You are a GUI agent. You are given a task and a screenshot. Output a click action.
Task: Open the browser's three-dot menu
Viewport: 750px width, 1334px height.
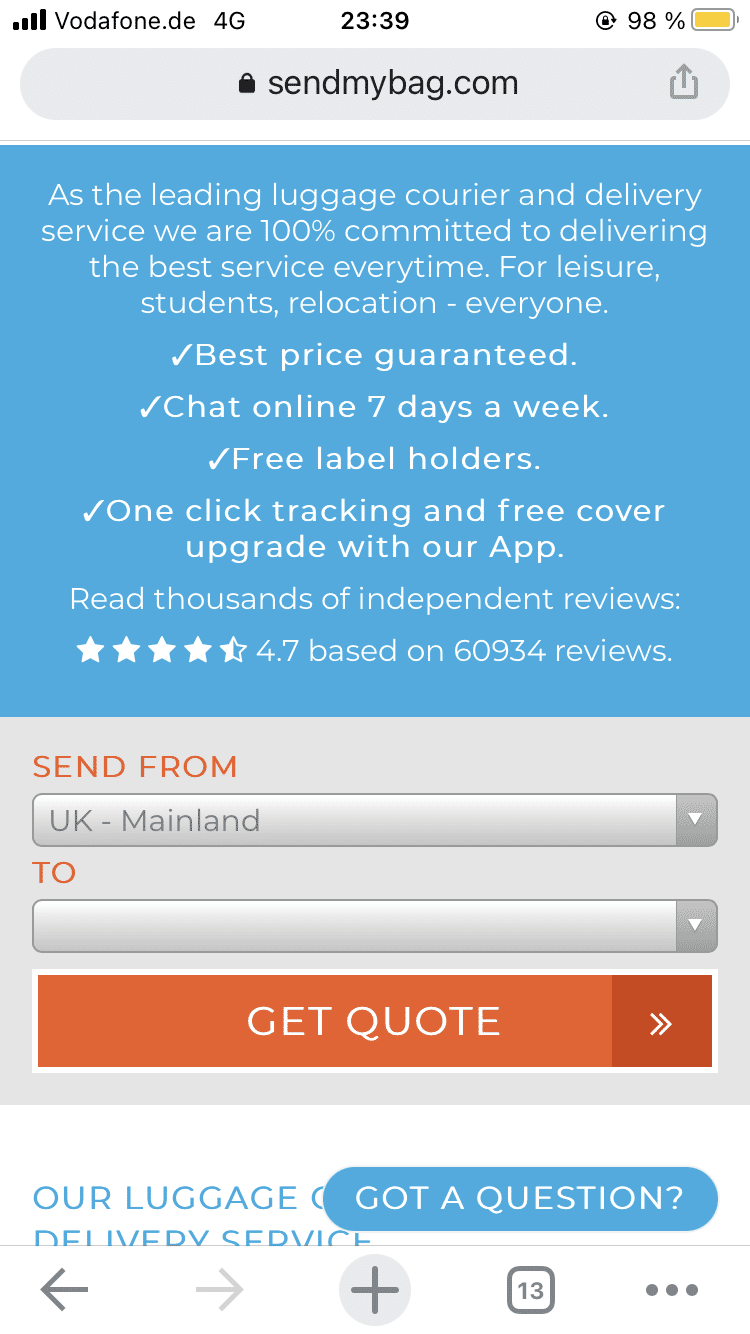(671, 1291)
